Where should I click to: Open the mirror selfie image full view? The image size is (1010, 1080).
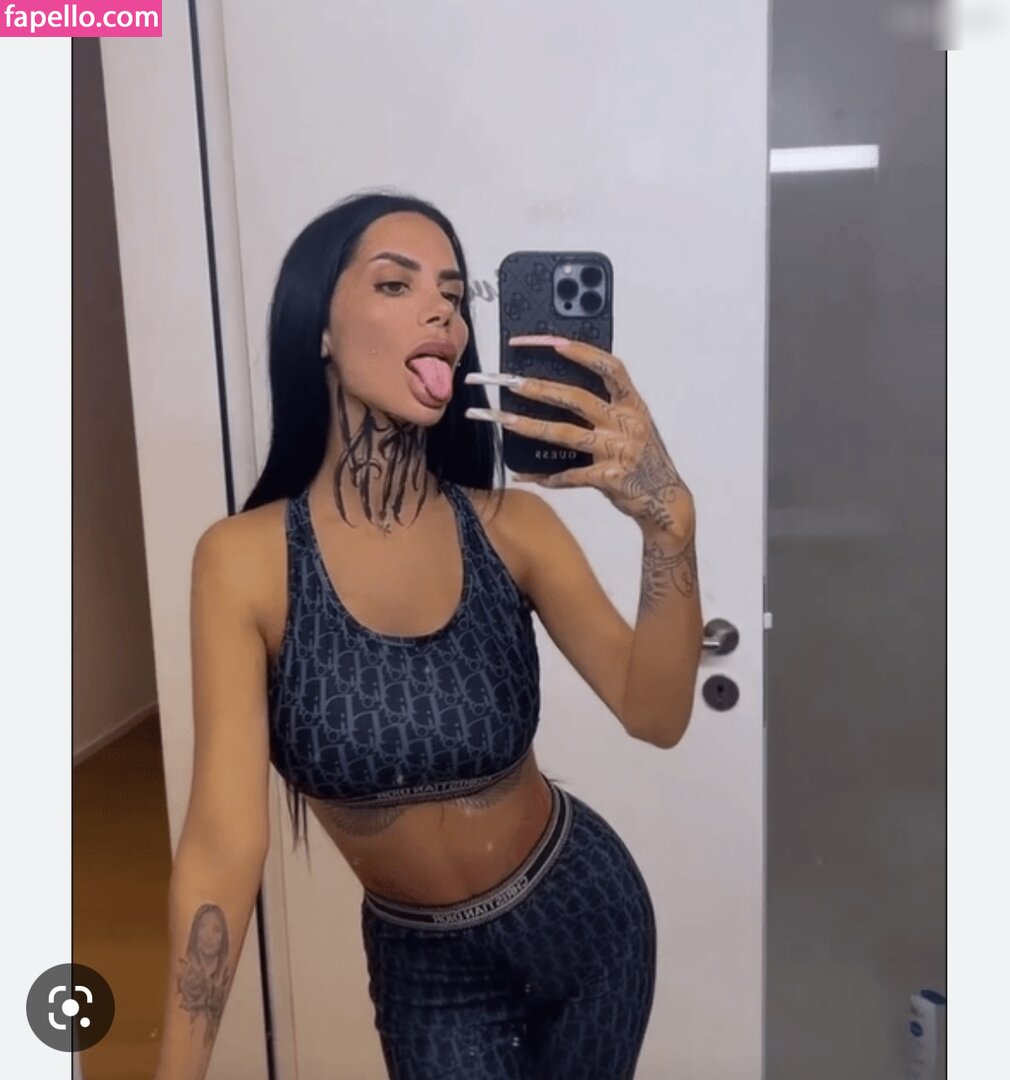click(508, 560)
